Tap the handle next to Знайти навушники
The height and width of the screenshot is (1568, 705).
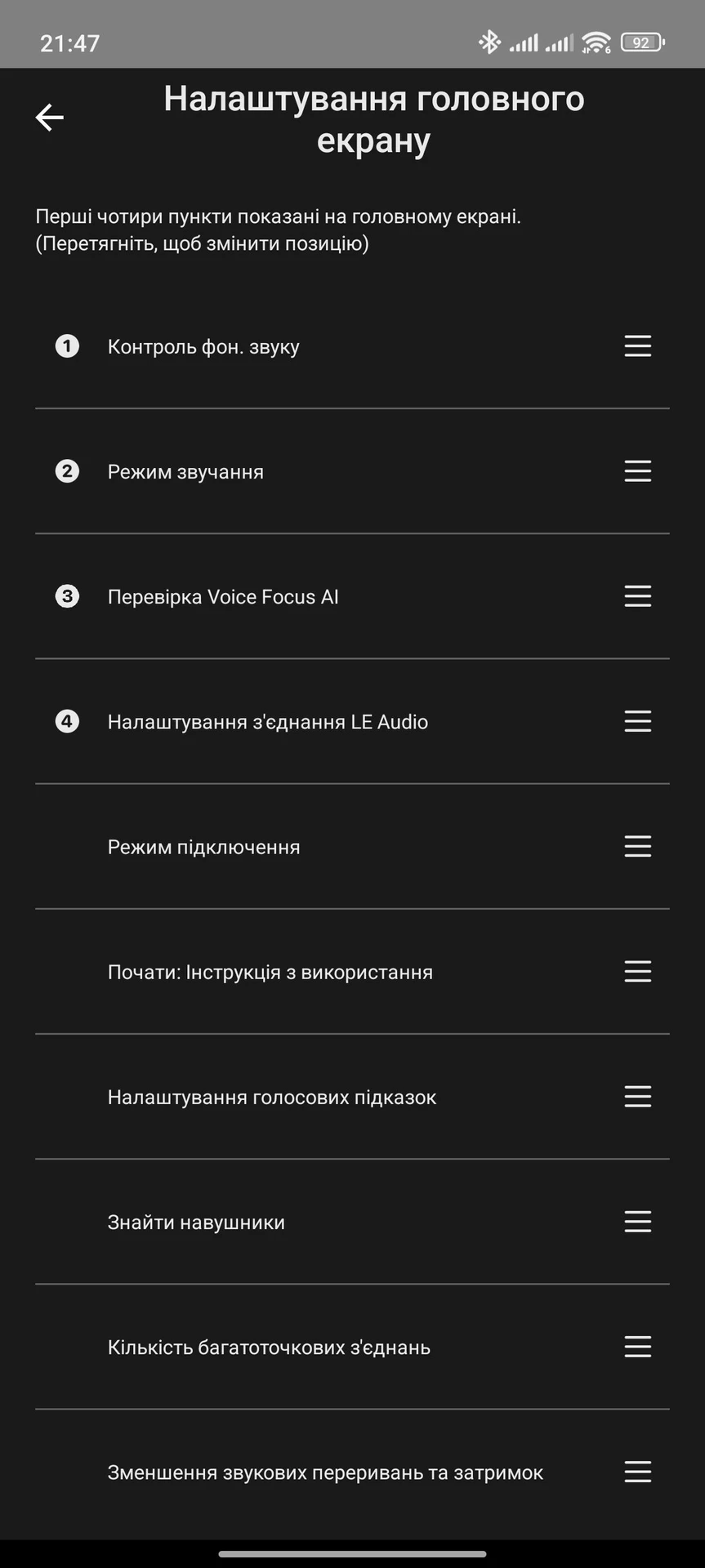pyautogui.click(x=637, y=1221)
